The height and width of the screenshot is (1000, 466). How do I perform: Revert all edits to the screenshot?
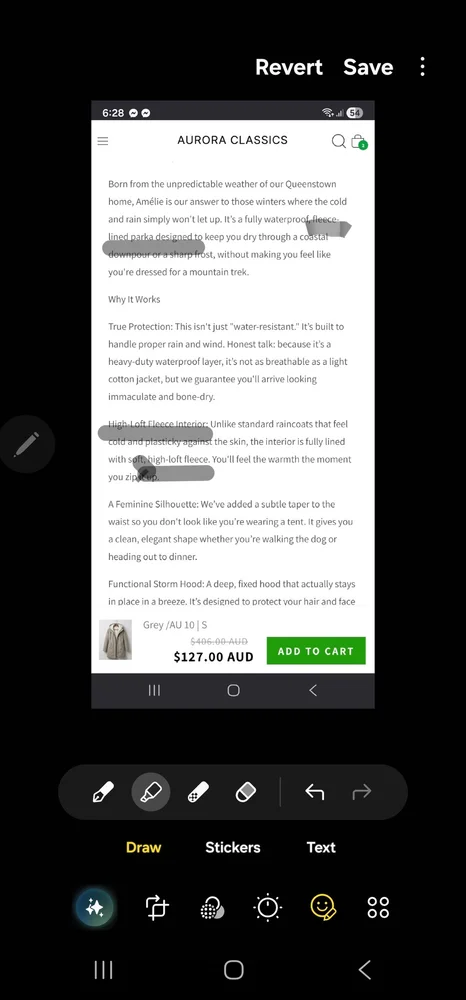[x=289, y=67]
